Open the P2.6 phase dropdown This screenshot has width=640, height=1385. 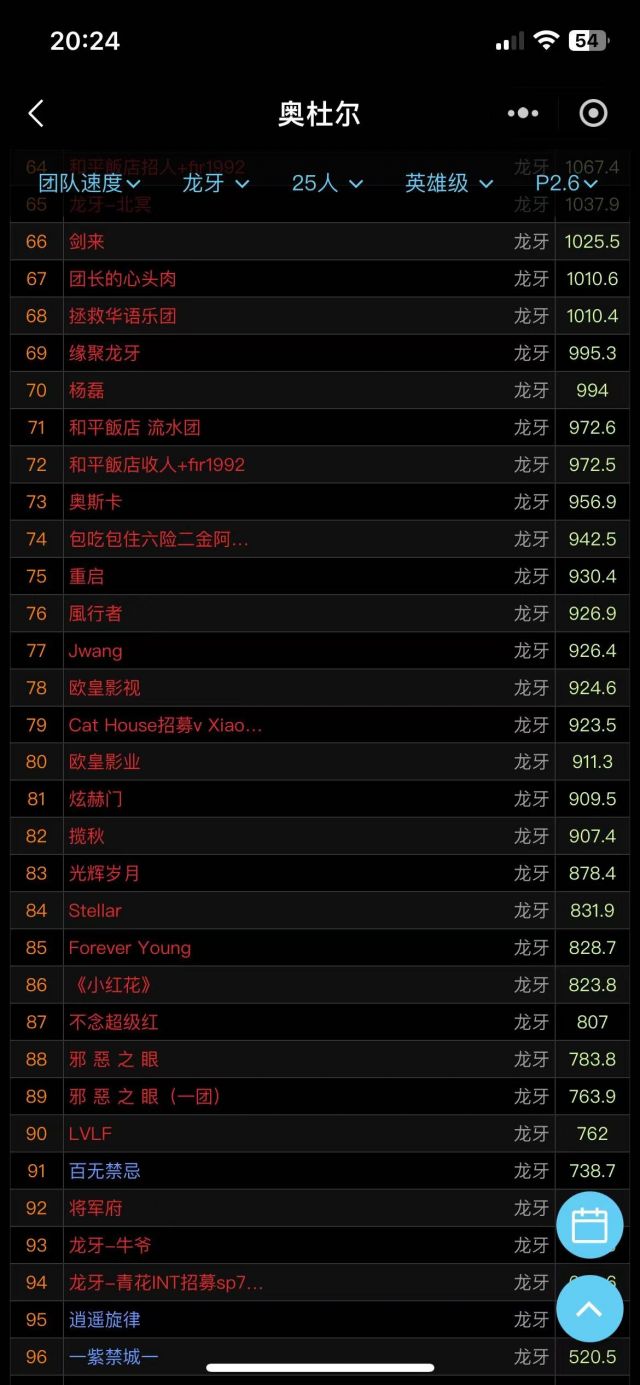(x=566, y=184)
